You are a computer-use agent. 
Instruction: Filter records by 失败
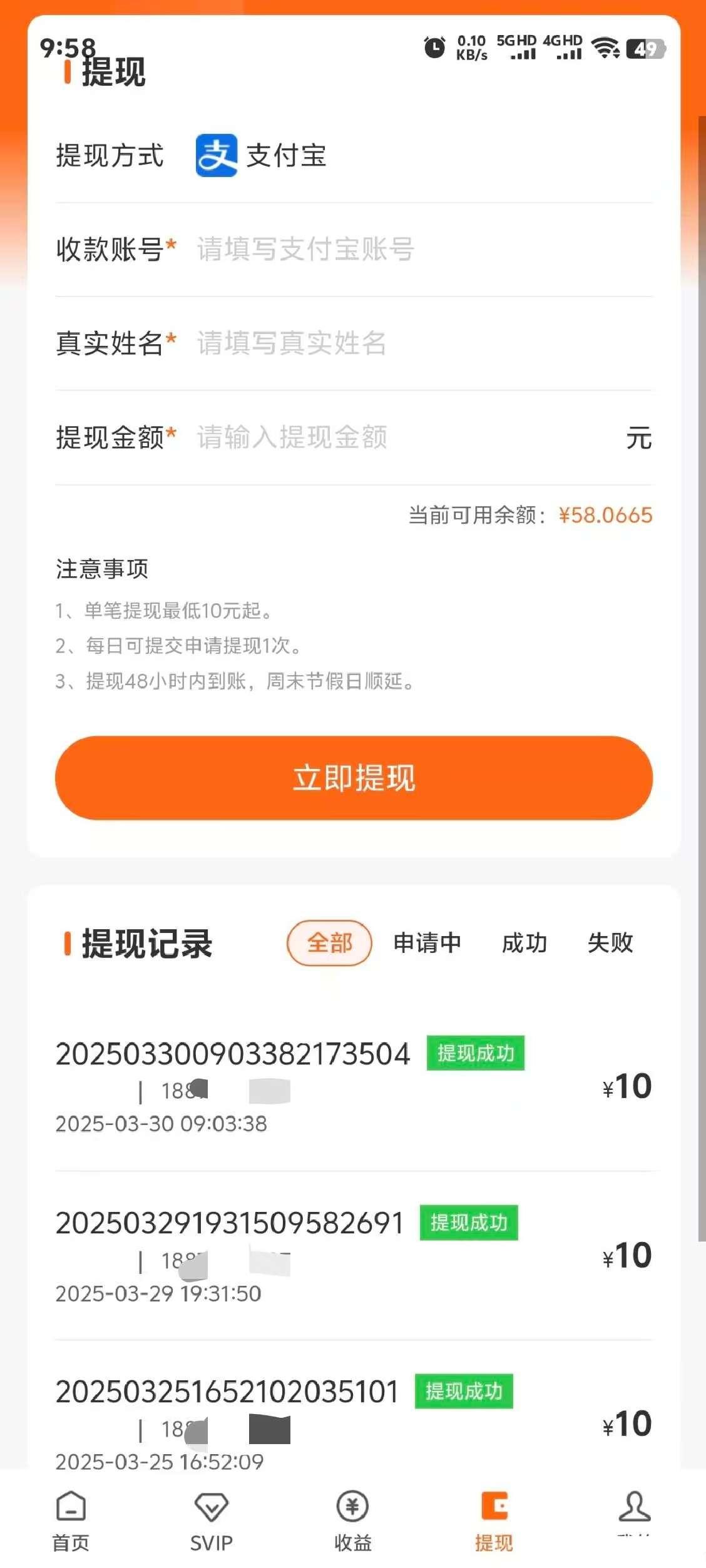click(x=610, y=942)
